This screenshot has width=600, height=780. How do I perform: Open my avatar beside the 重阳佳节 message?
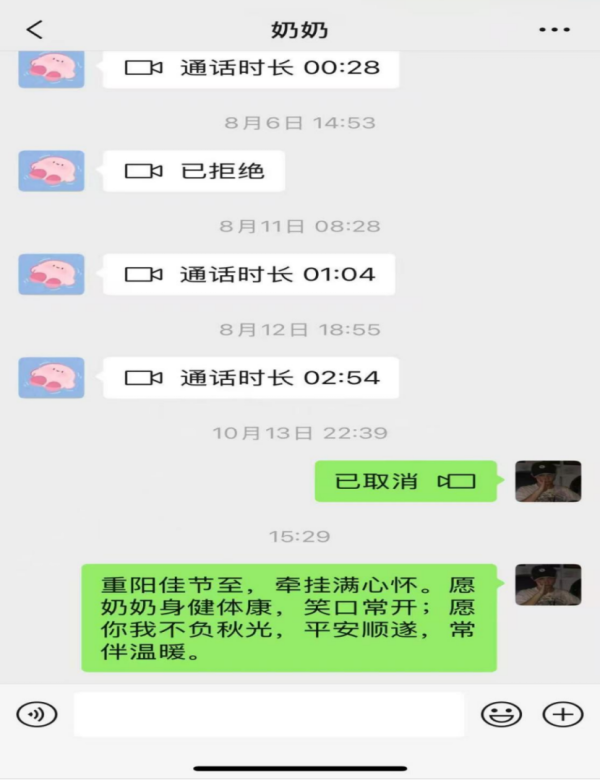click(x=548, y=585)
